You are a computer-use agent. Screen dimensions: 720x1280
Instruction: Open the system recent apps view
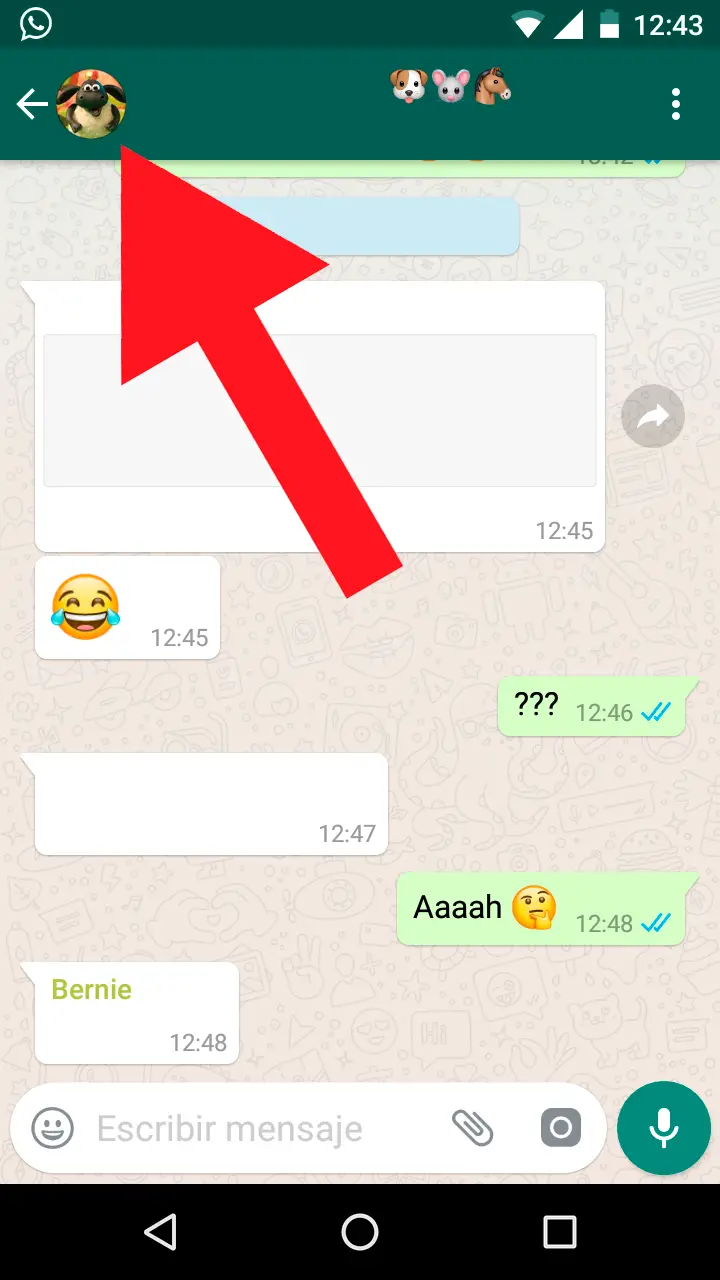coord(560,1232)
